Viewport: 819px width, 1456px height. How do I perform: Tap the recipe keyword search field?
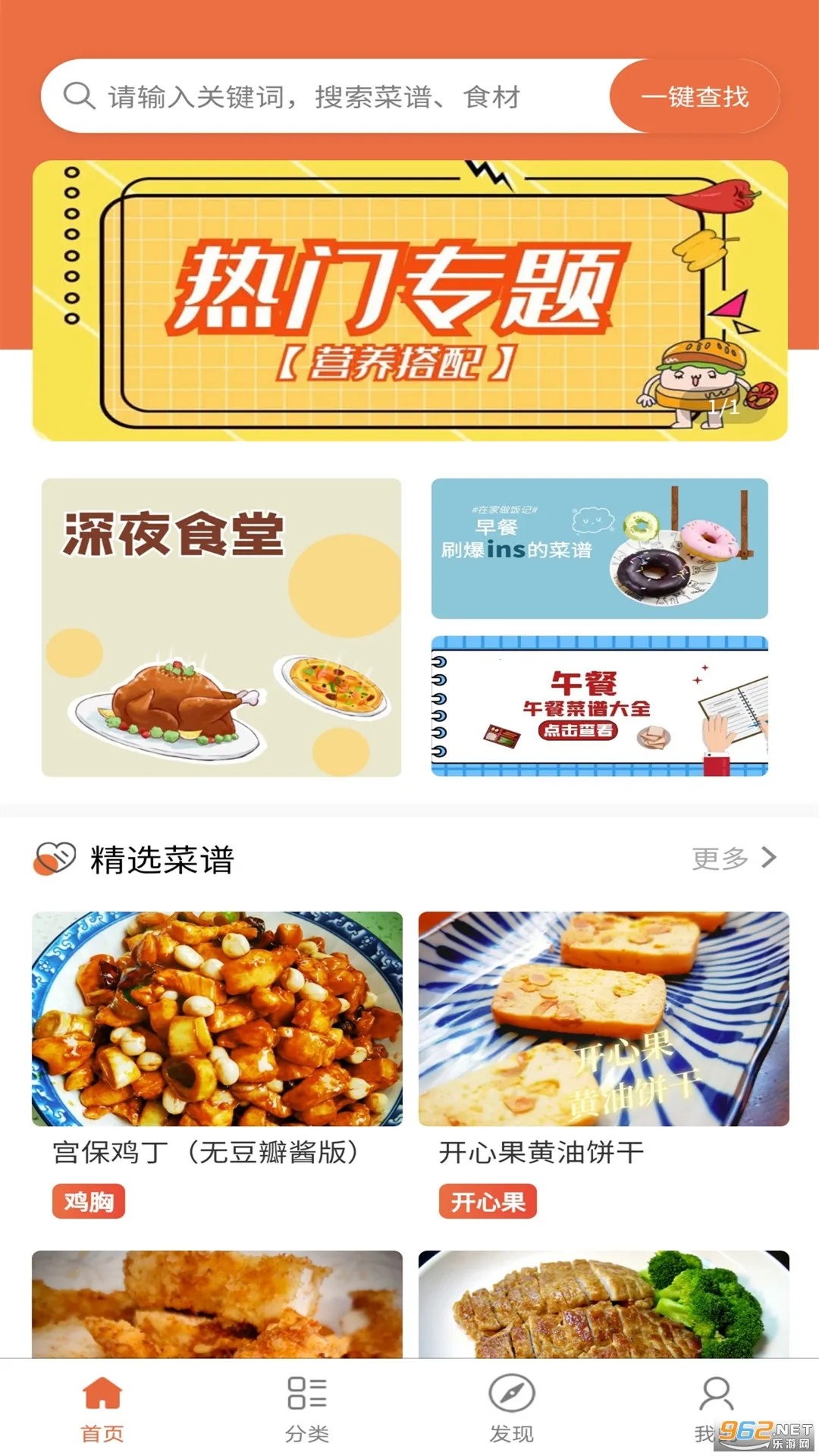[x=326, y=97]
